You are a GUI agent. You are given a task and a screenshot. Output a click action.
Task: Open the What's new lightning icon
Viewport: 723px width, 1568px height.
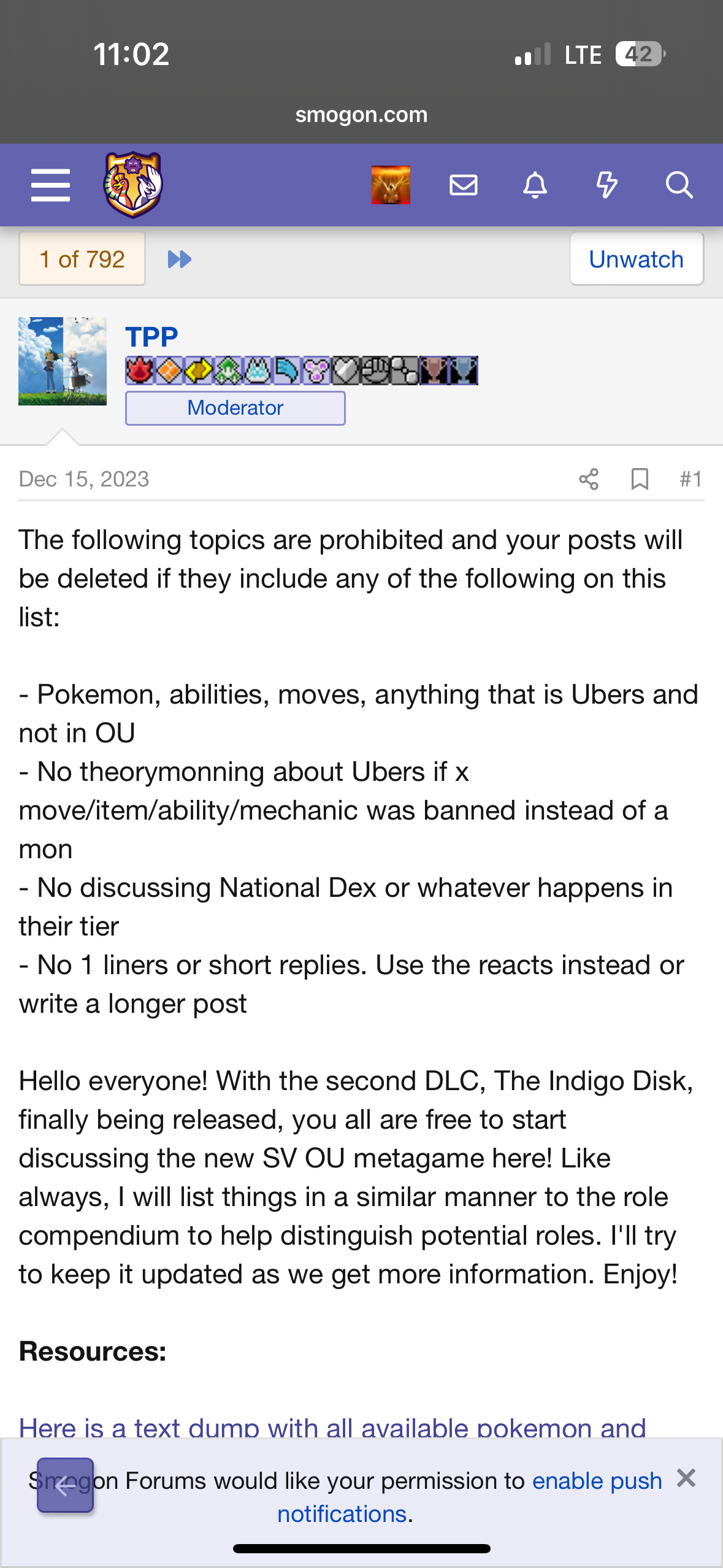click(x=606, y=185)
